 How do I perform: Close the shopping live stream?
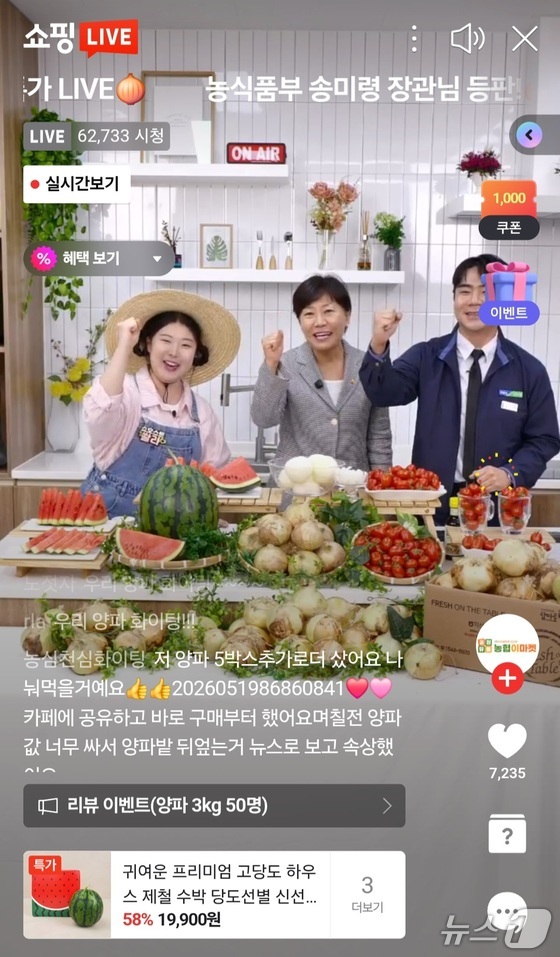[525, 39]
